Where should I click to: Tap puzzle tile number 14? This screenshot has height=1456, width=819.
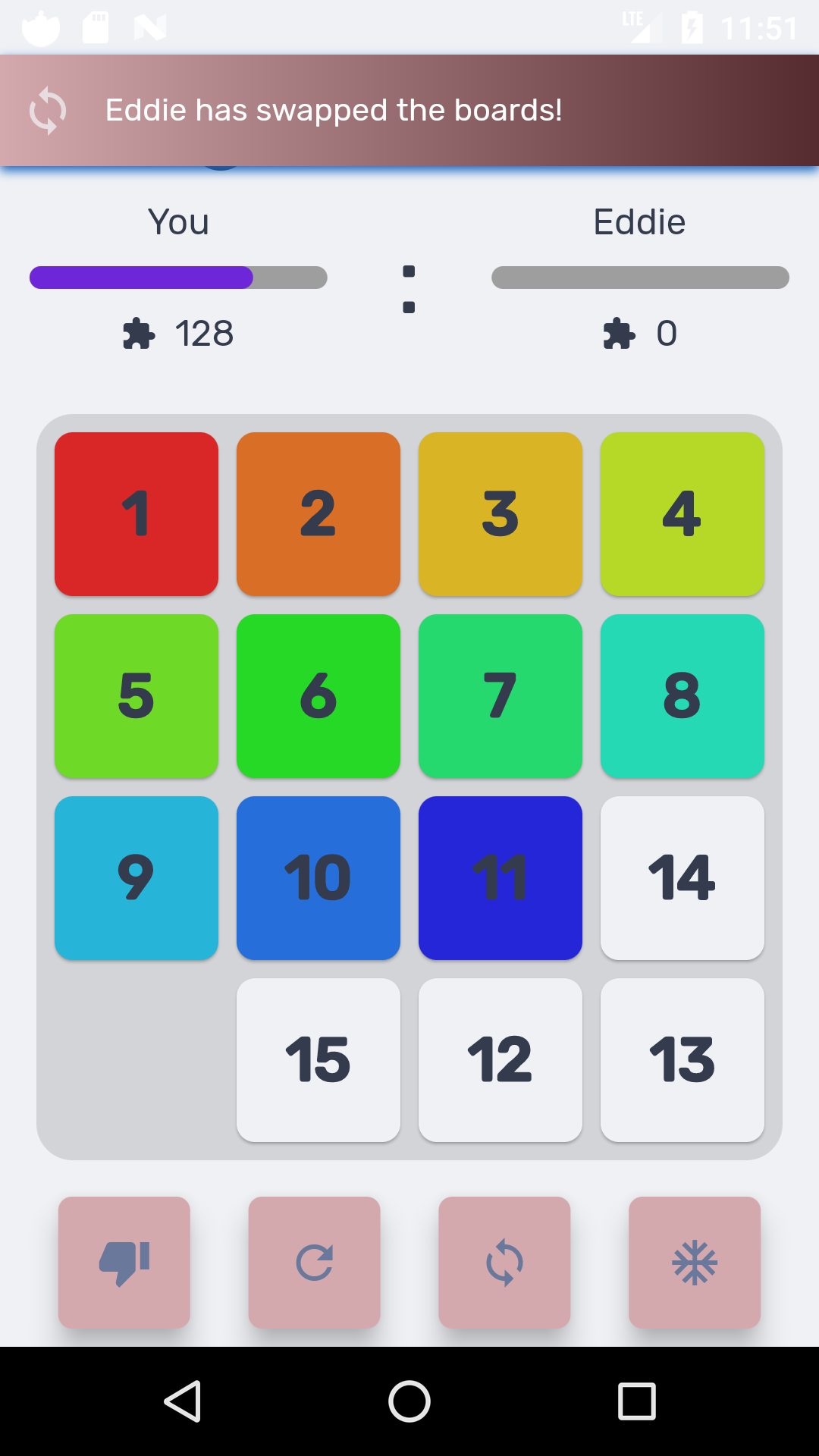pos(682,878)
